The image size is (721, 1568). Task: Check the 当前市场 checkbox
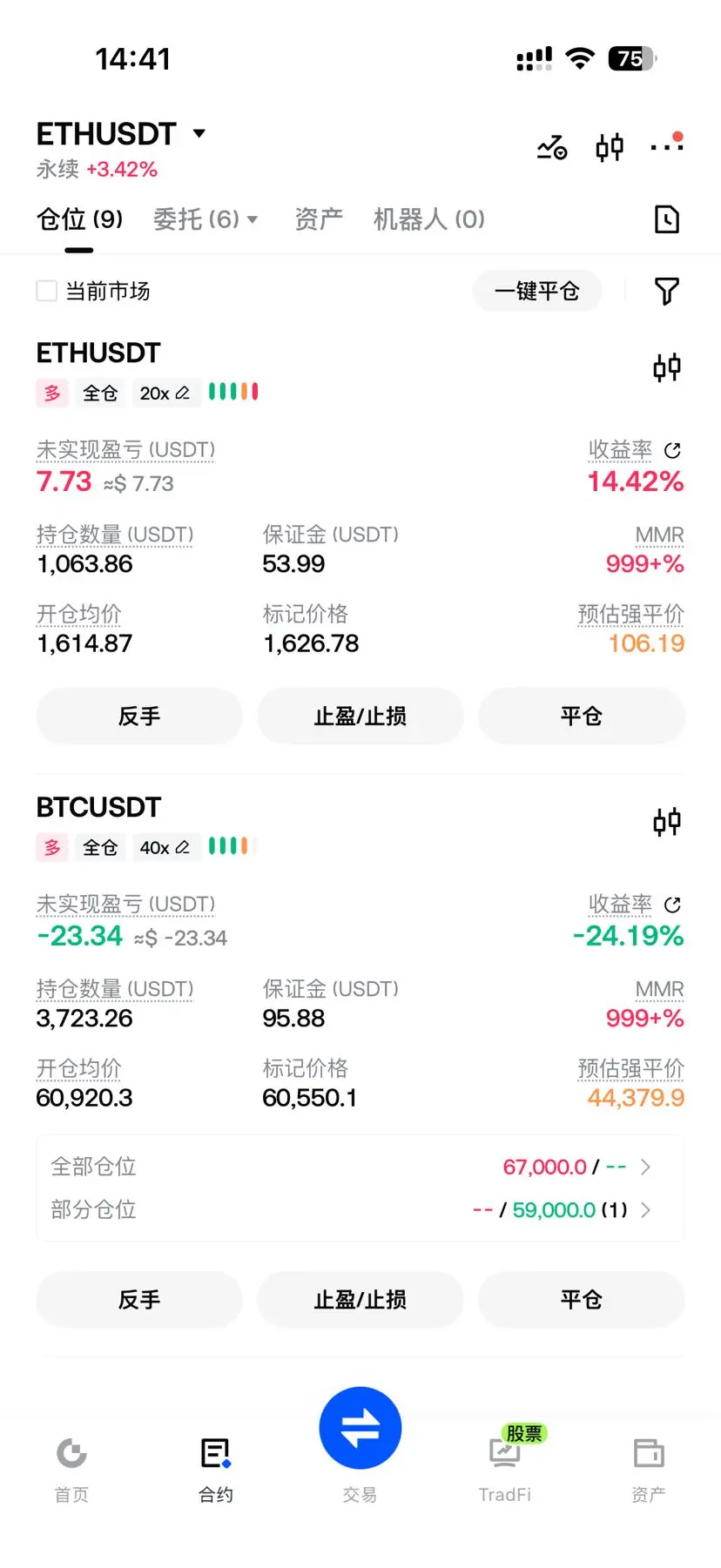tap(47, 291)
